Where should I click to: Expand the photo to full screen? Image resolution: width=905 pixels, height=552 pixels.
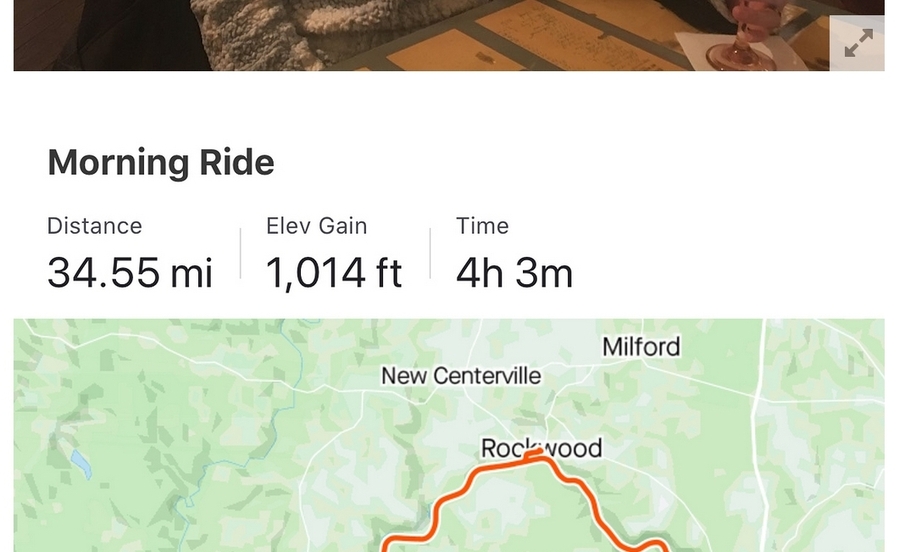point(857,44)
